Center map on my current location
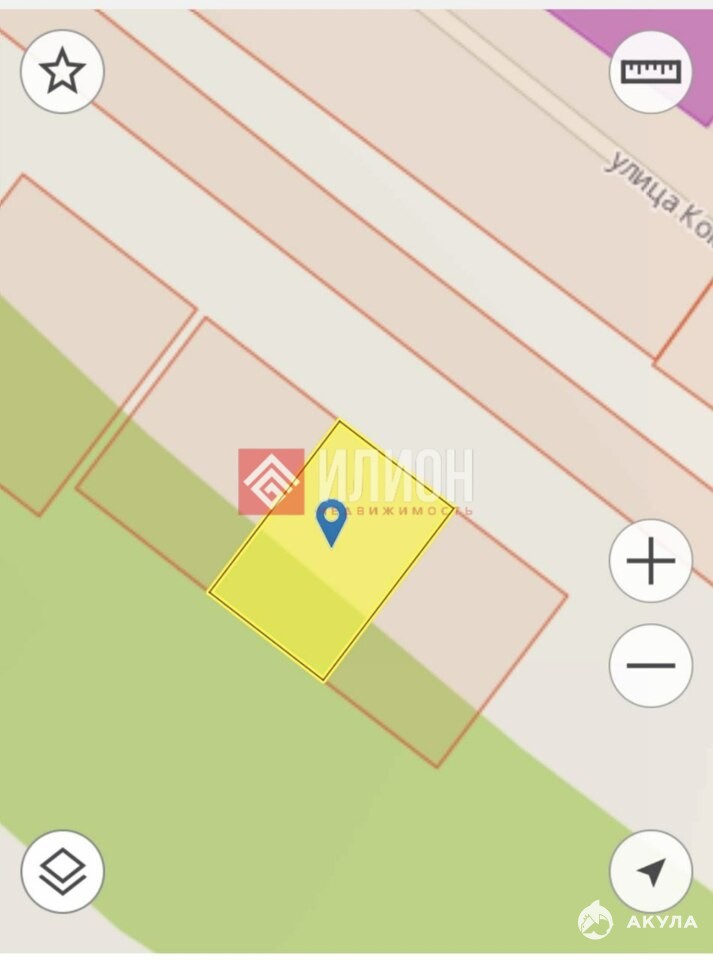 click(x=651, y=871)
